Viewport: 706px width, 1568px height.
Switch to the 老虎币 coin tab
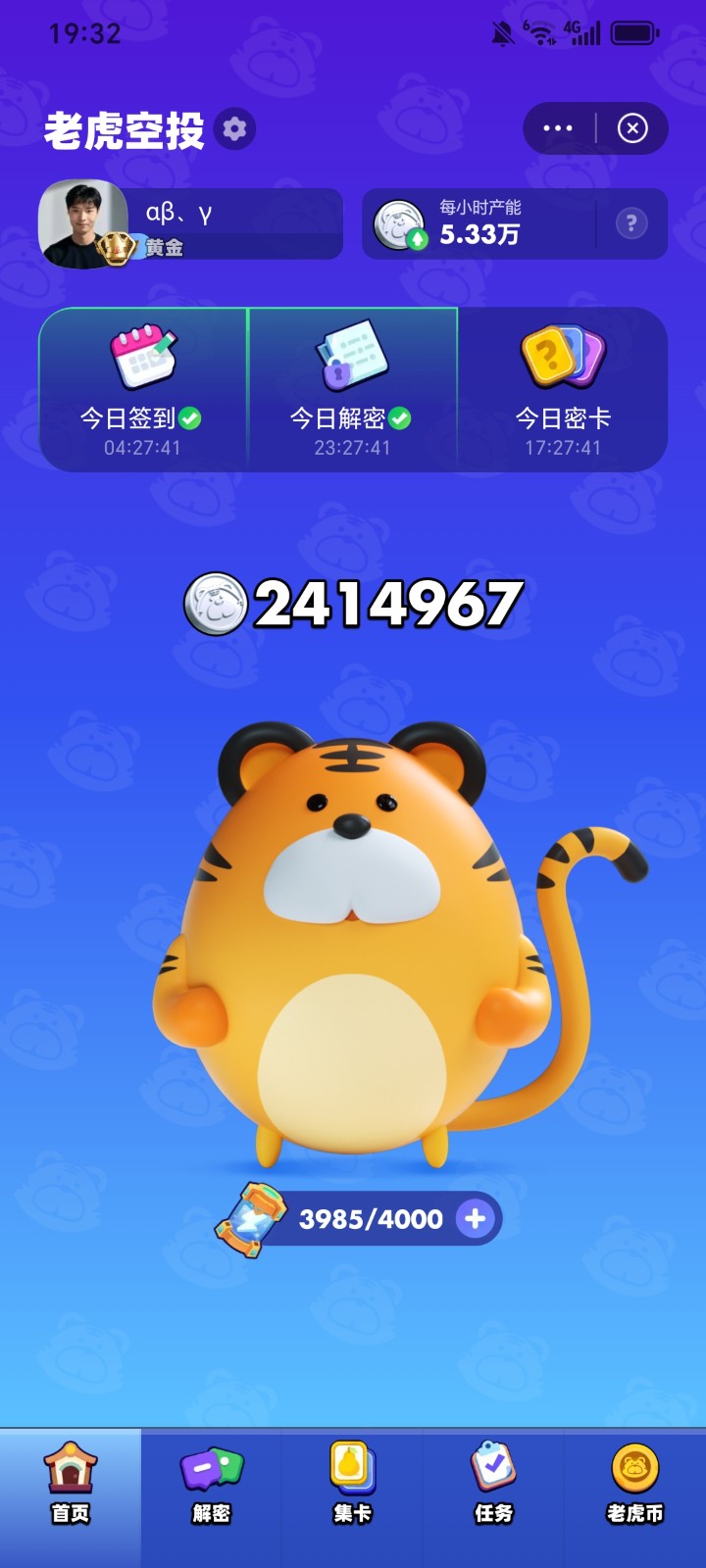tap(634, 1484)
